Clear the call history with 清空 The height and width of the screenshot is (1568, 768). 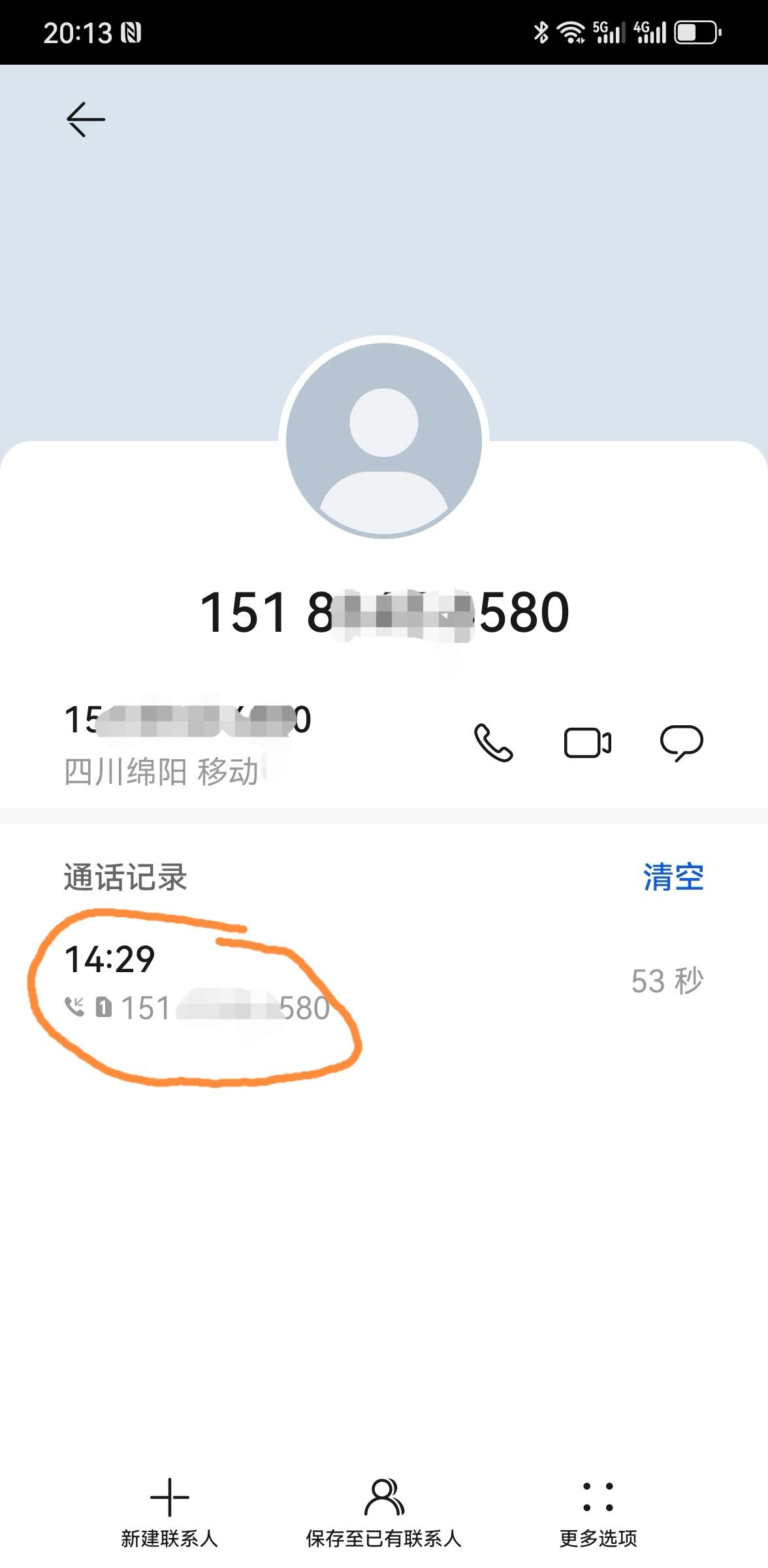(673, 877)
